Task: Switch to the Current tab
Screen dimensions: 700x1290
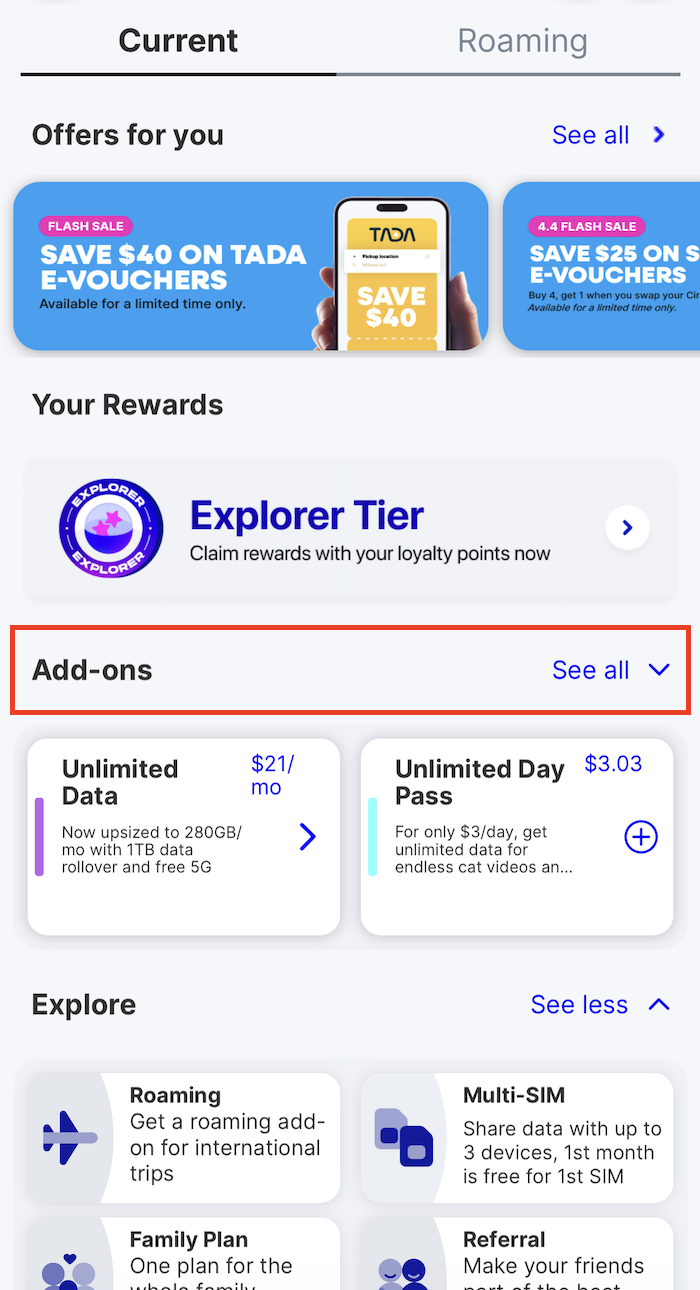Action: [x=178, y=42]
